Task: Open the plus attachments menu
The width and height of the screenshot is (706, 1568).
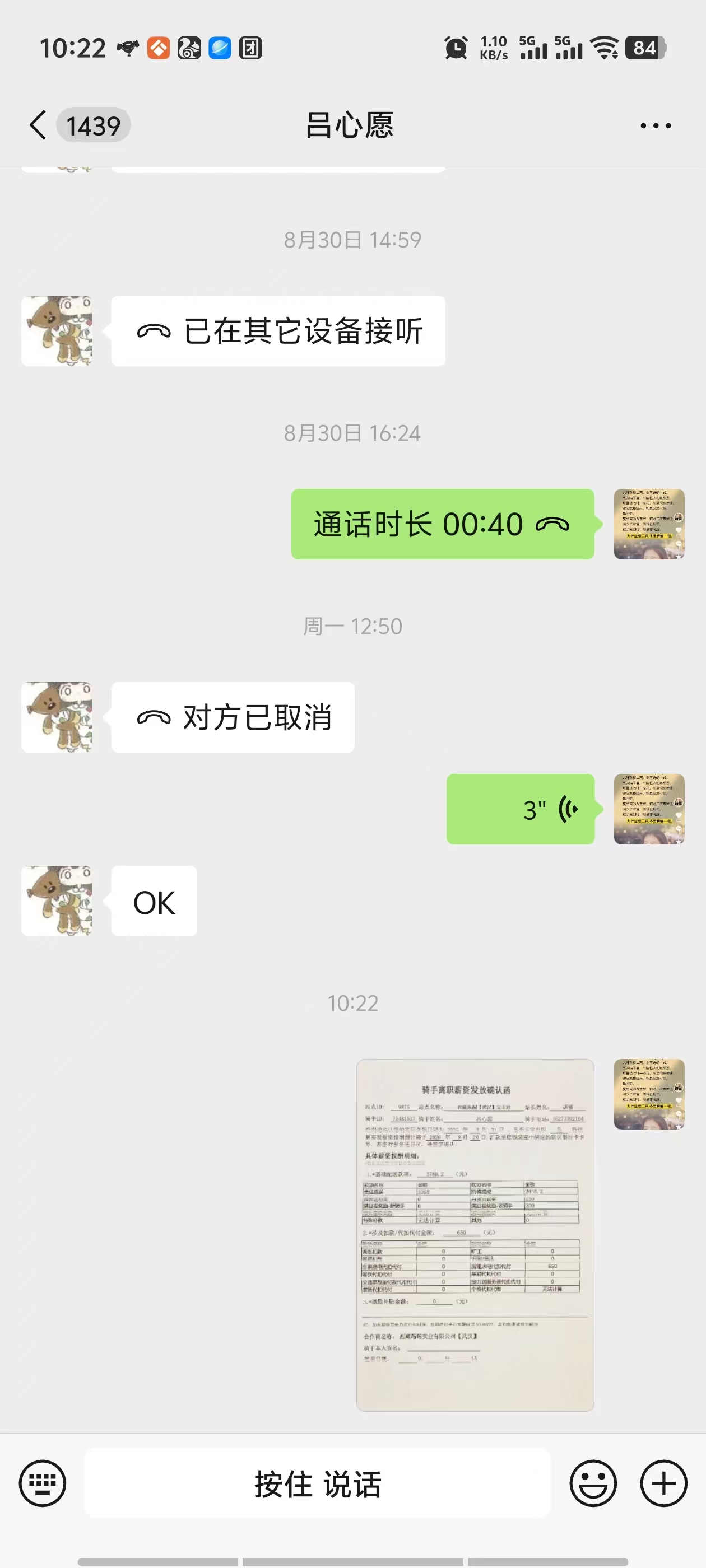Action: [x=664, y=1483]
